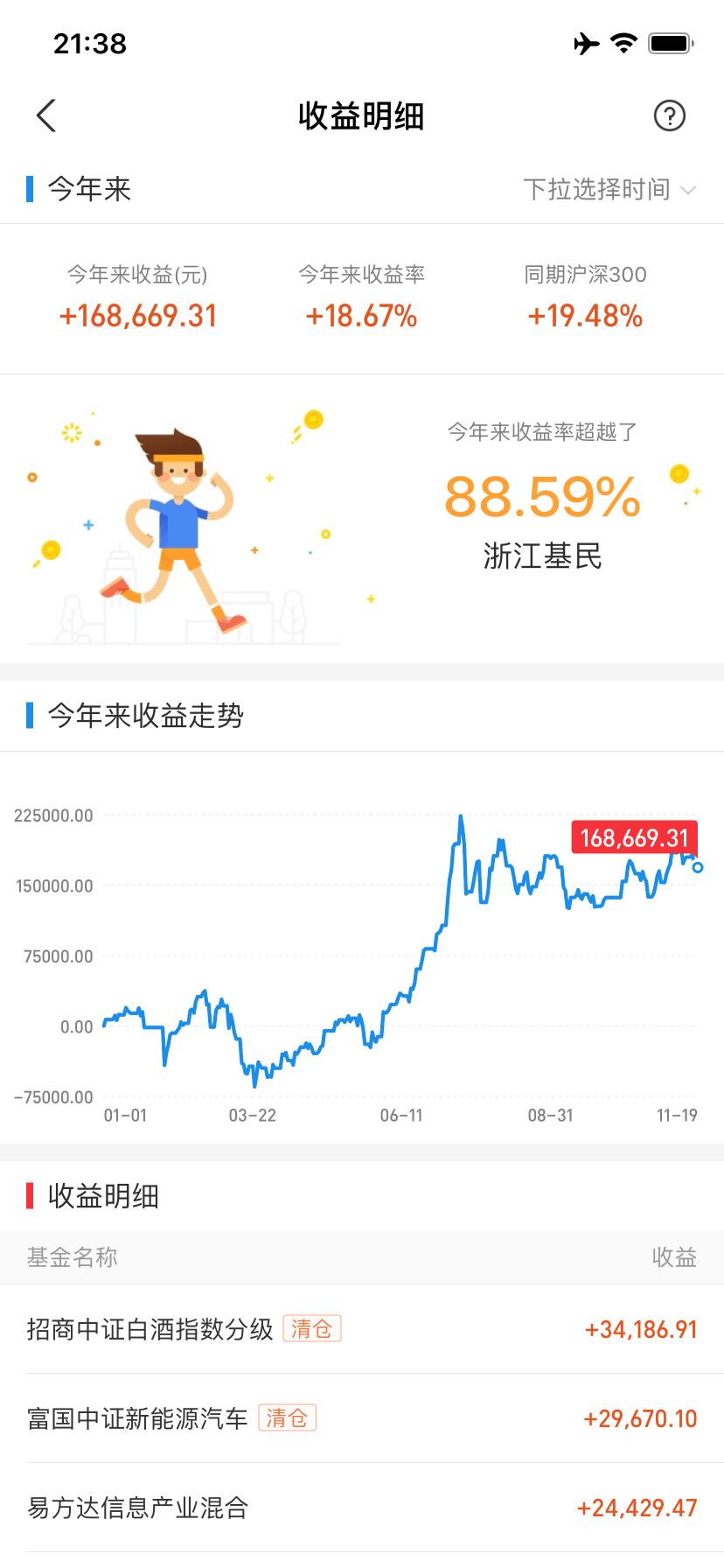Tap the 今年来 period label
The height and width of the screenshot is (1568, 724).
pos(87,189)
